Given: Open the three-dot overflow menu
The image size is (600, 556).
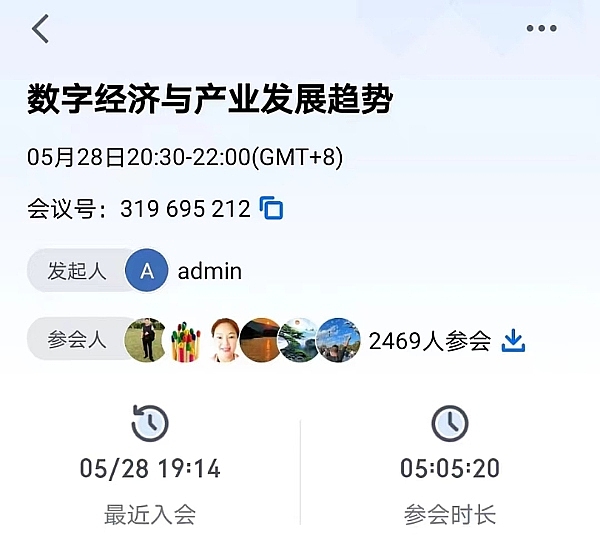Looking at the screenshot, I should tap(541, 29).
